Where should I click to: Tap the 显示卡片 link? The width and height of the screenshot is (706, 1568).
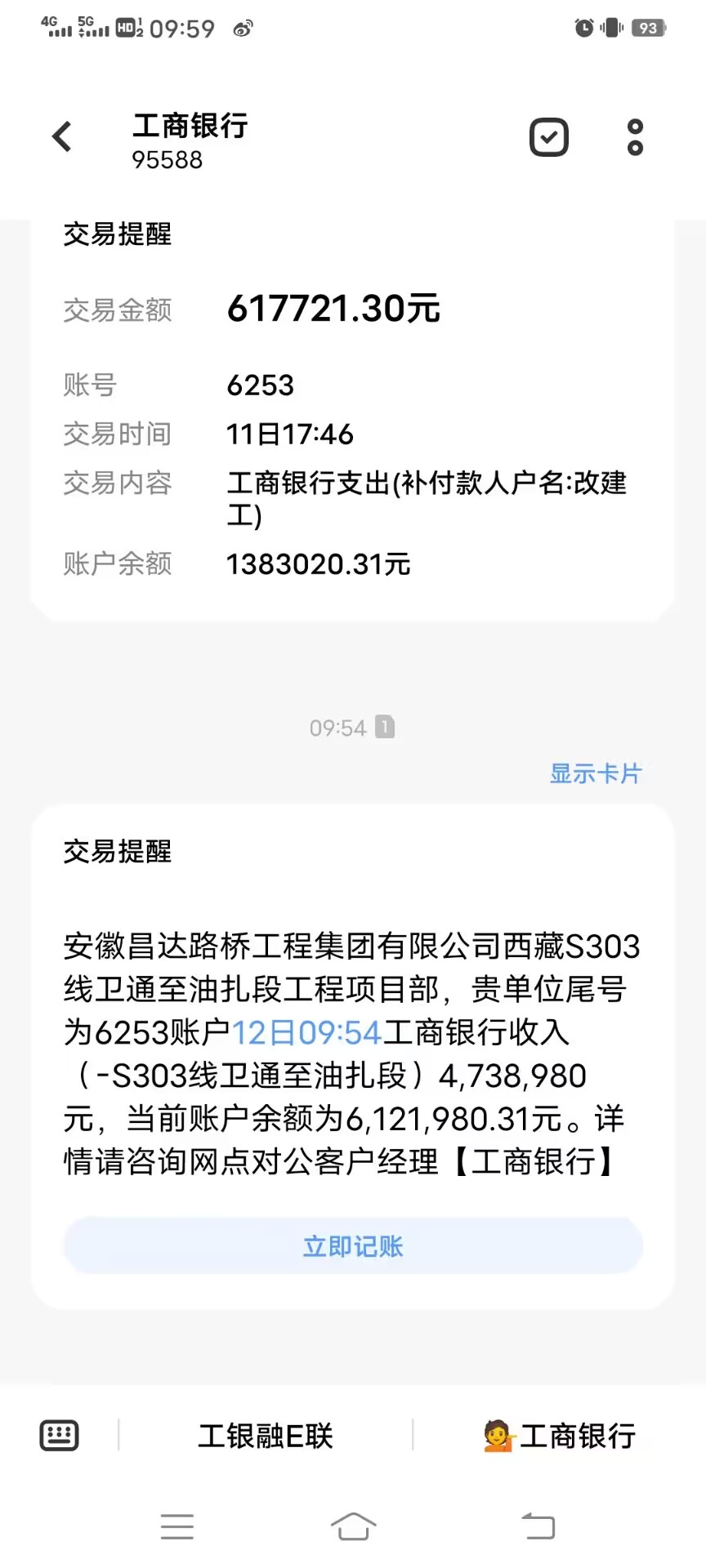click(596, 773)
